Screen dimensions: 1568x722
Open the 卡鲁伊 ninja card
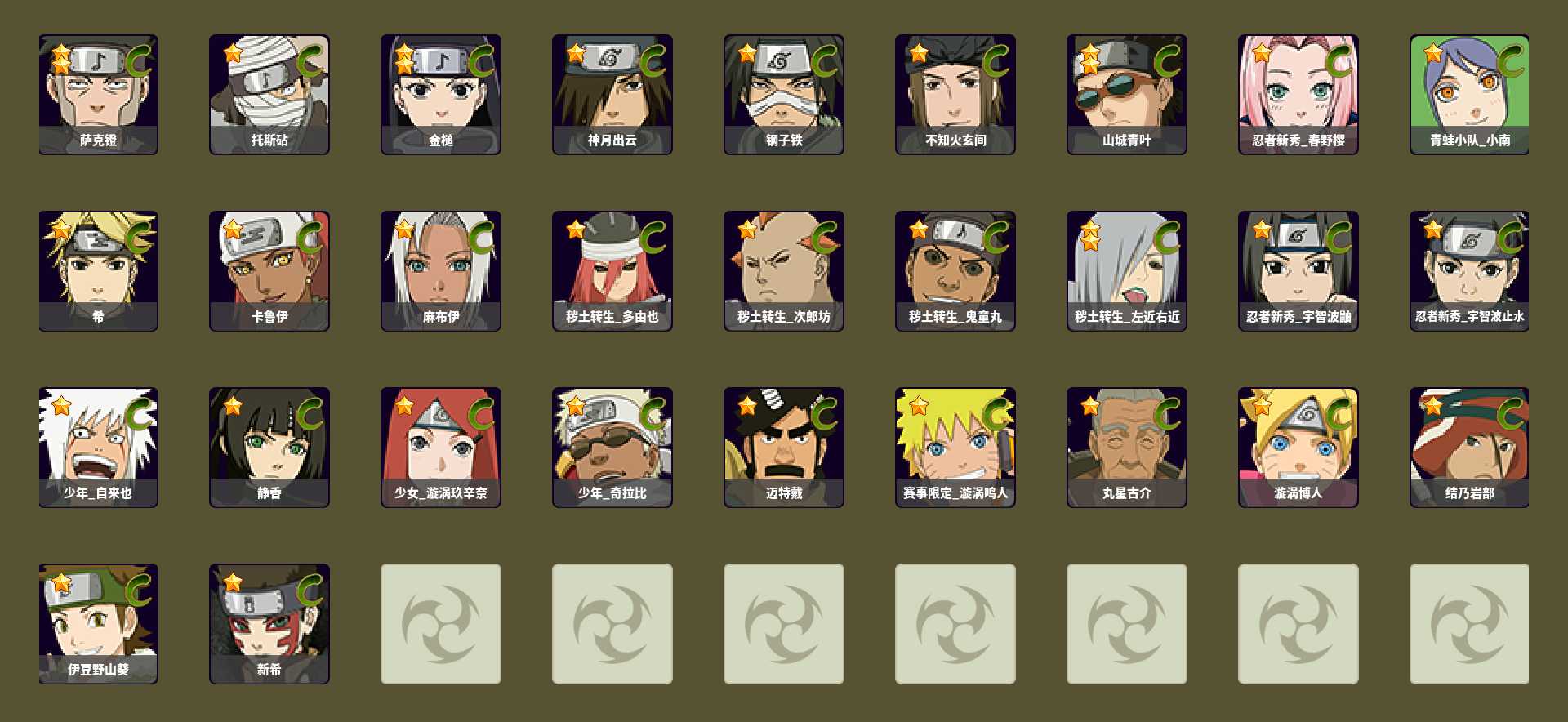click(x=269, y=270)
